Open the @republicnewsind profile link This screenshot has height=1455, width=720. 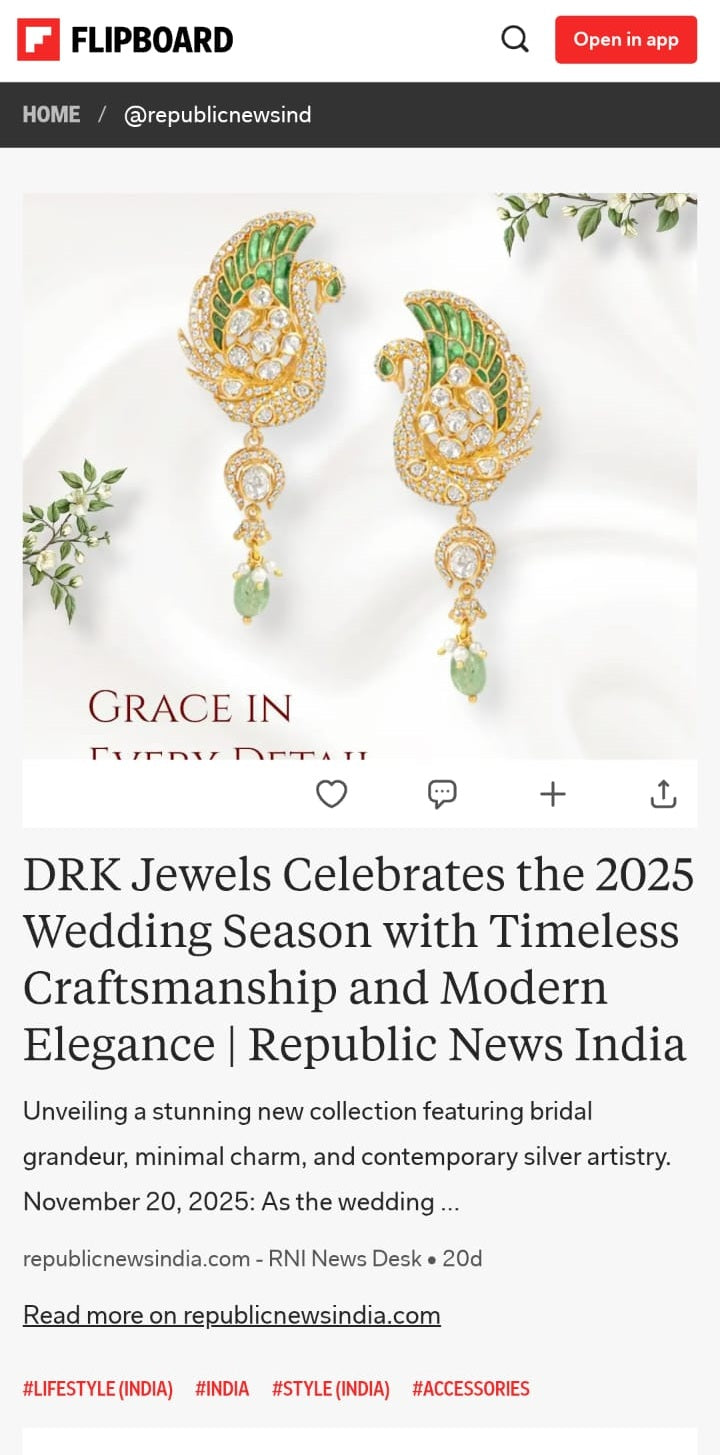click(217, 115)
